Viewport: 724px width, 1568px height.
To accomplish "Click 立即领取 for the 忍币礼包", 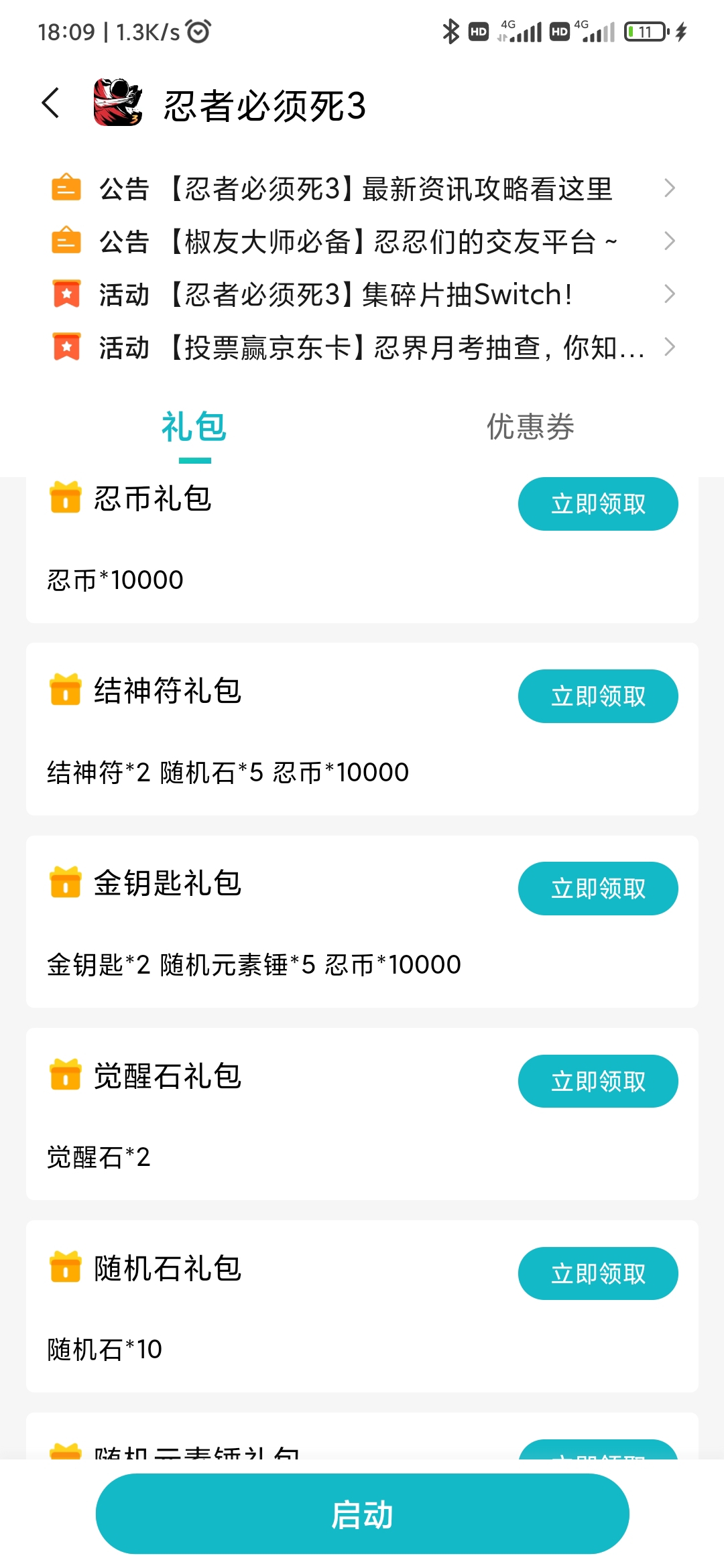I will click(x=598, y=504).
